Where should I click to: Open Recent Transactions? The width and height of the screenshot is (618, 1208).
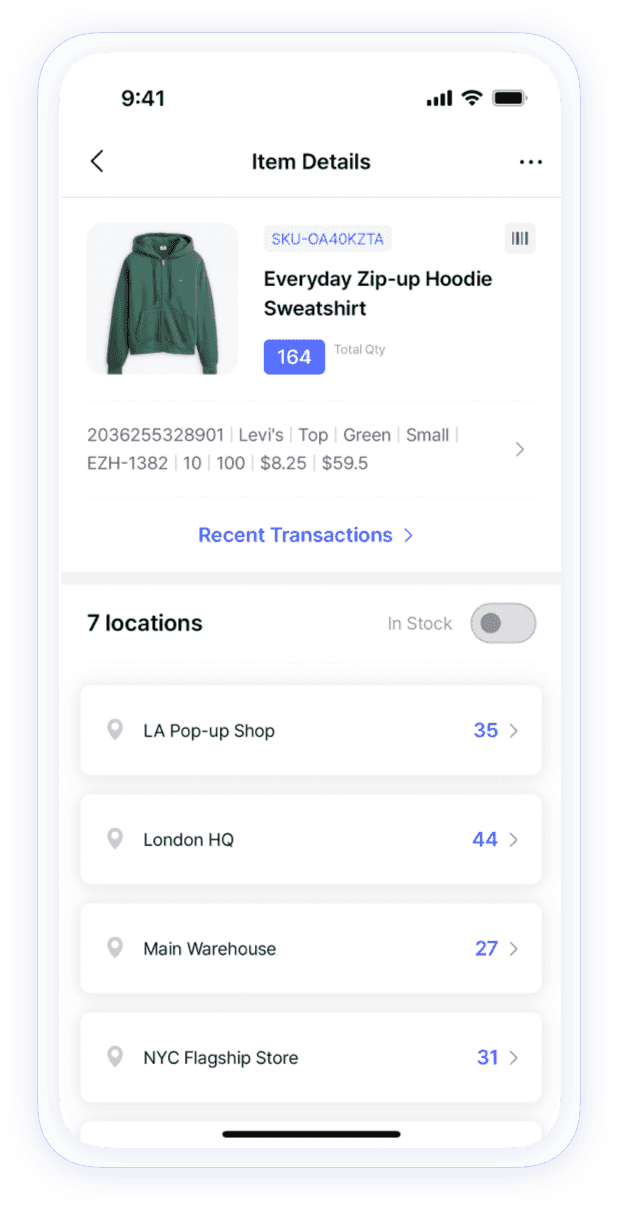pyautogui.click(x=306, y=535)
